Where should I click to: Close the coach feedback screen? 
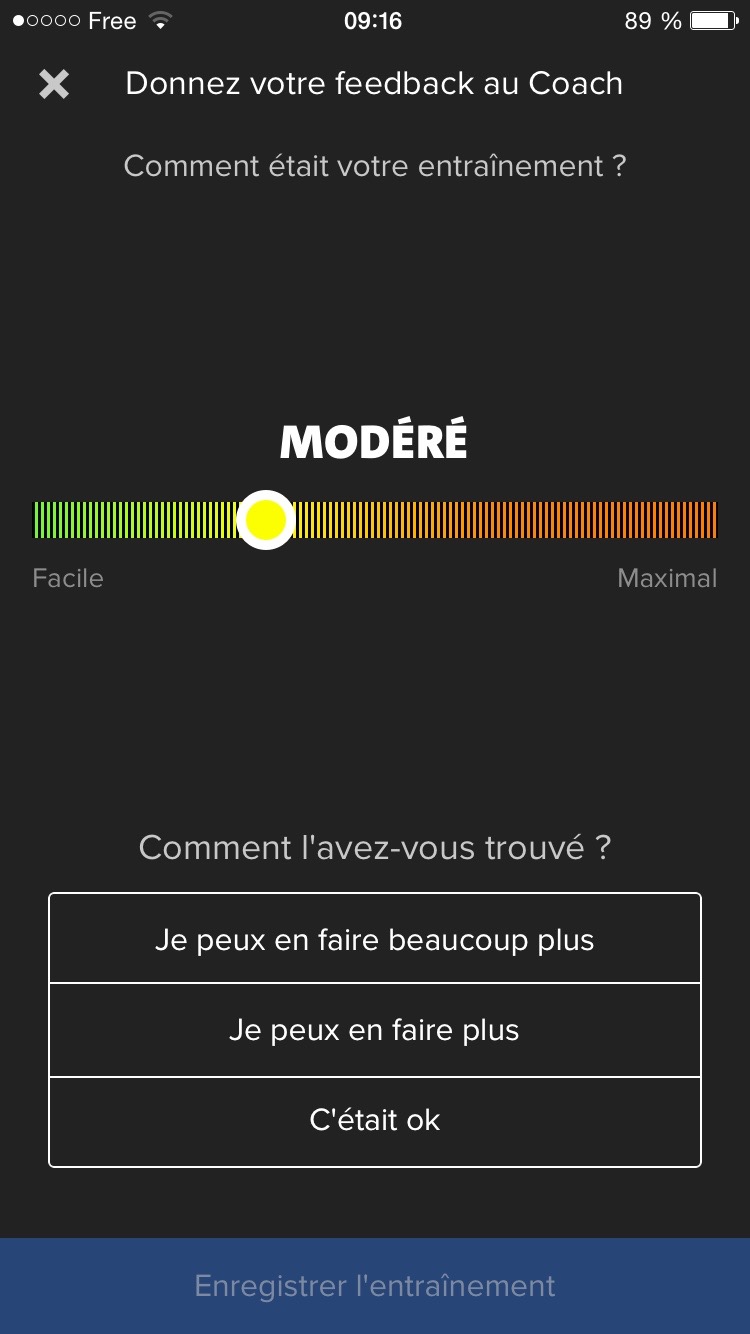[x=54, y=84]
